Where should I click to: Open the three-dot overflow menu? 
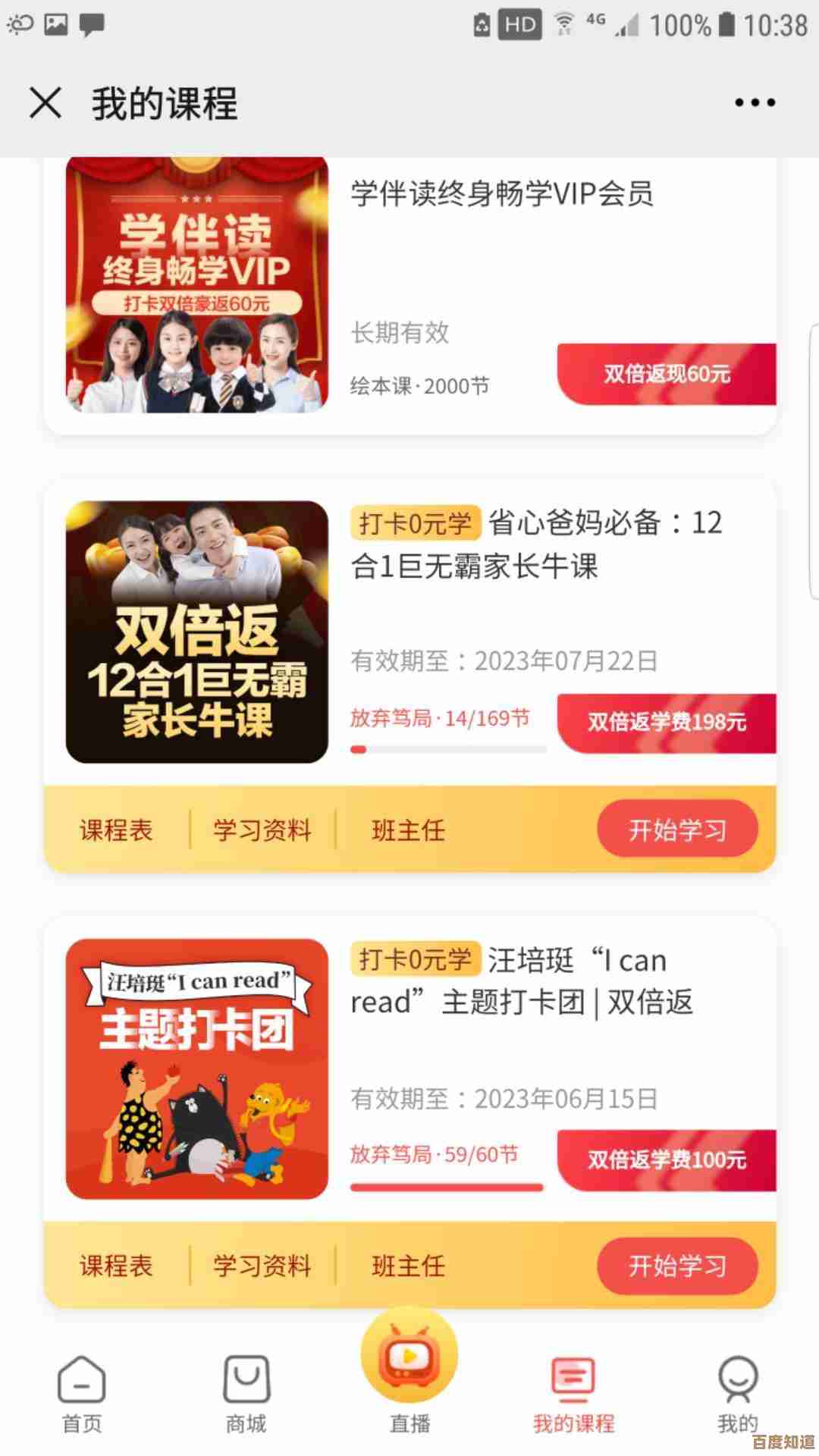coord(755,102)
